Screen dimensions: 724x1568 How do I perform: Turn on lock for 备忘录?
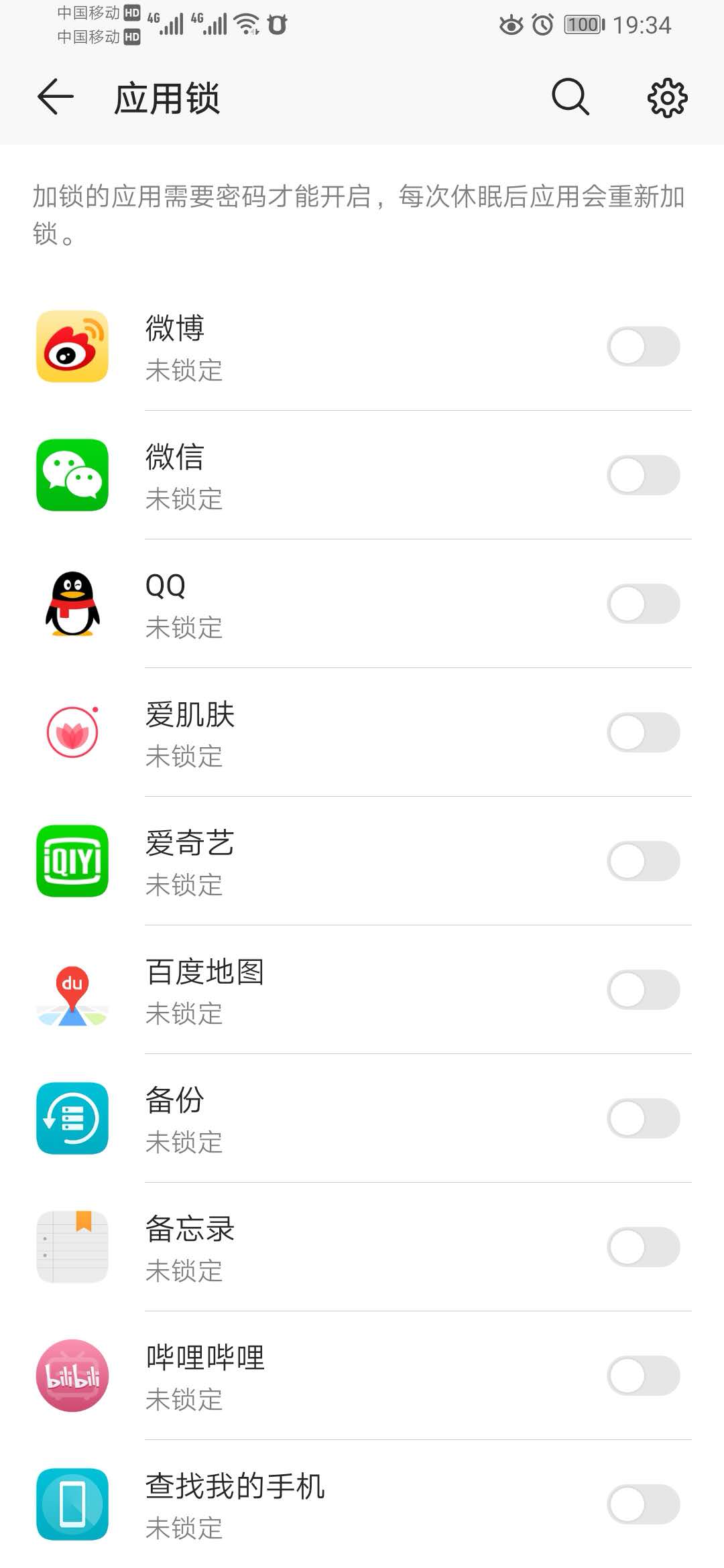pyautogui.click(x=643, y=1247)
